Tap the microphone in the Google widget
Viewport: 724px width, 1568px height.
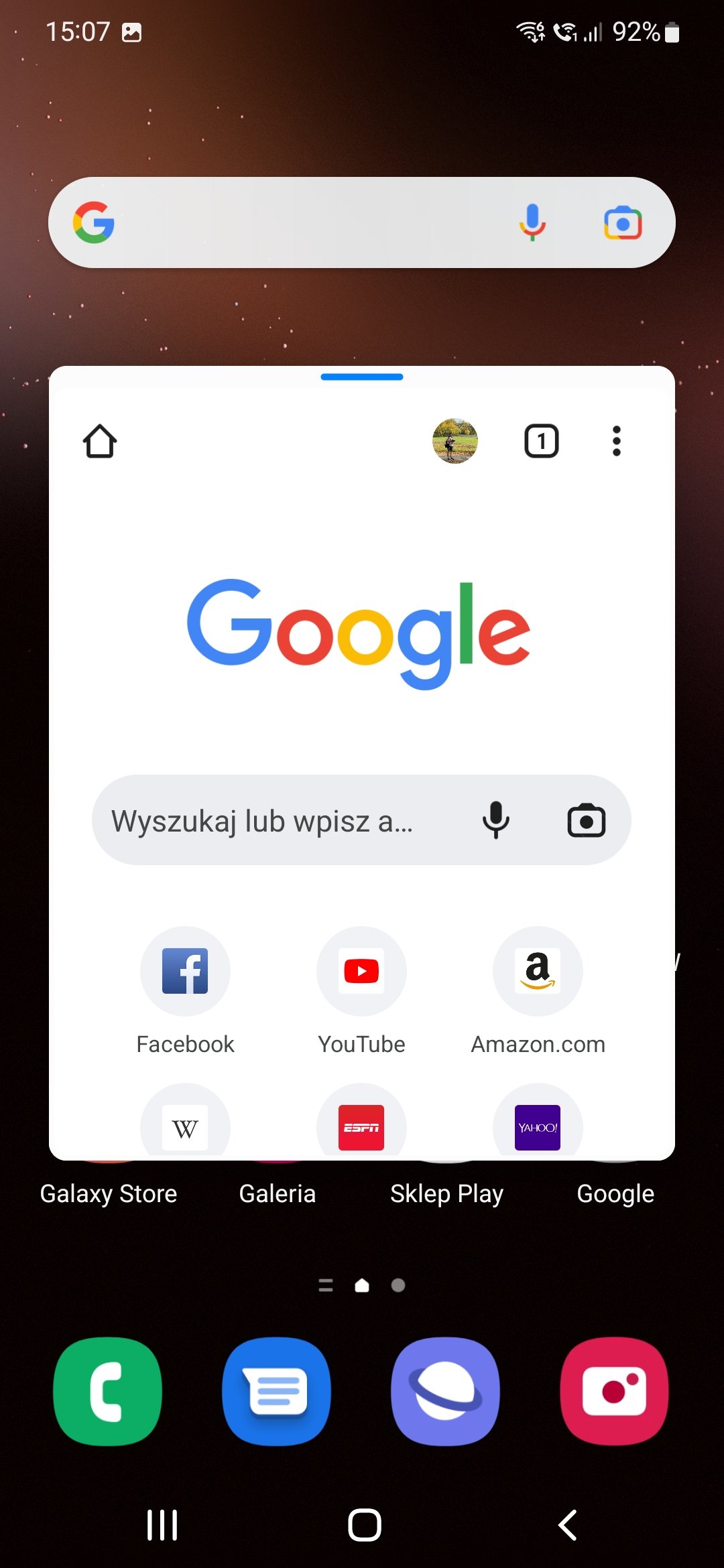pyautogui.click(x=533, y=222)
